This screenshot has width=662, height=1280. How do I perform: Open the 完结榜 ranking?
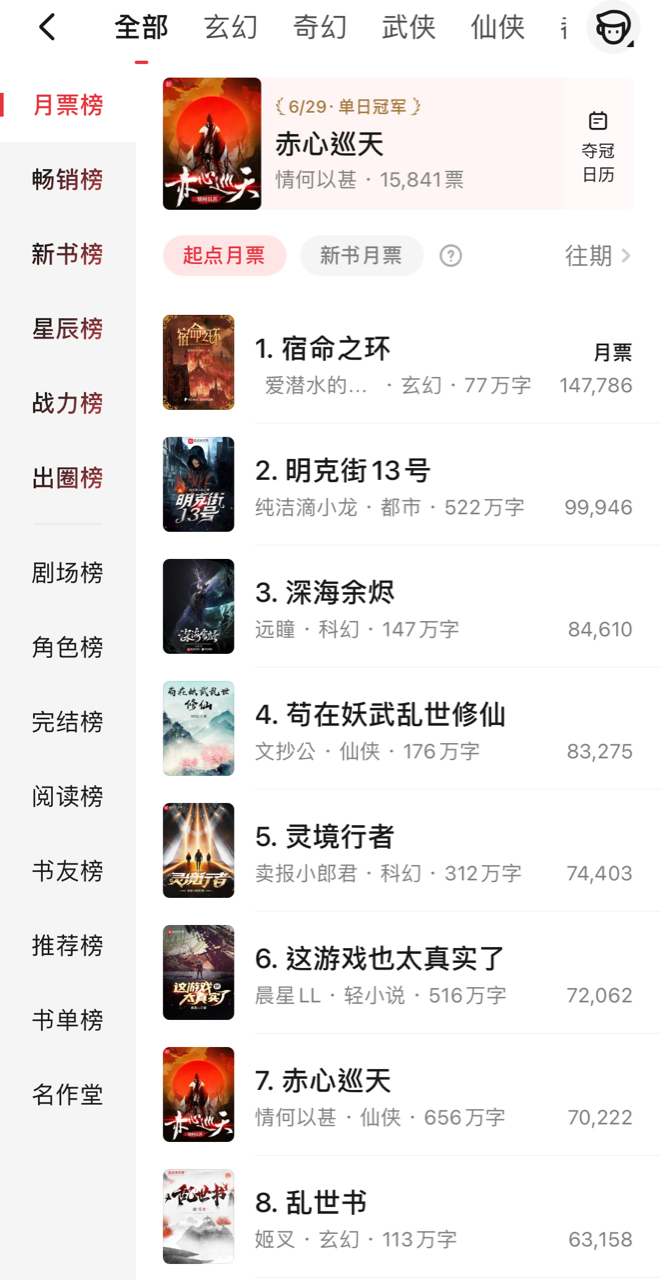tap(68, 722)
